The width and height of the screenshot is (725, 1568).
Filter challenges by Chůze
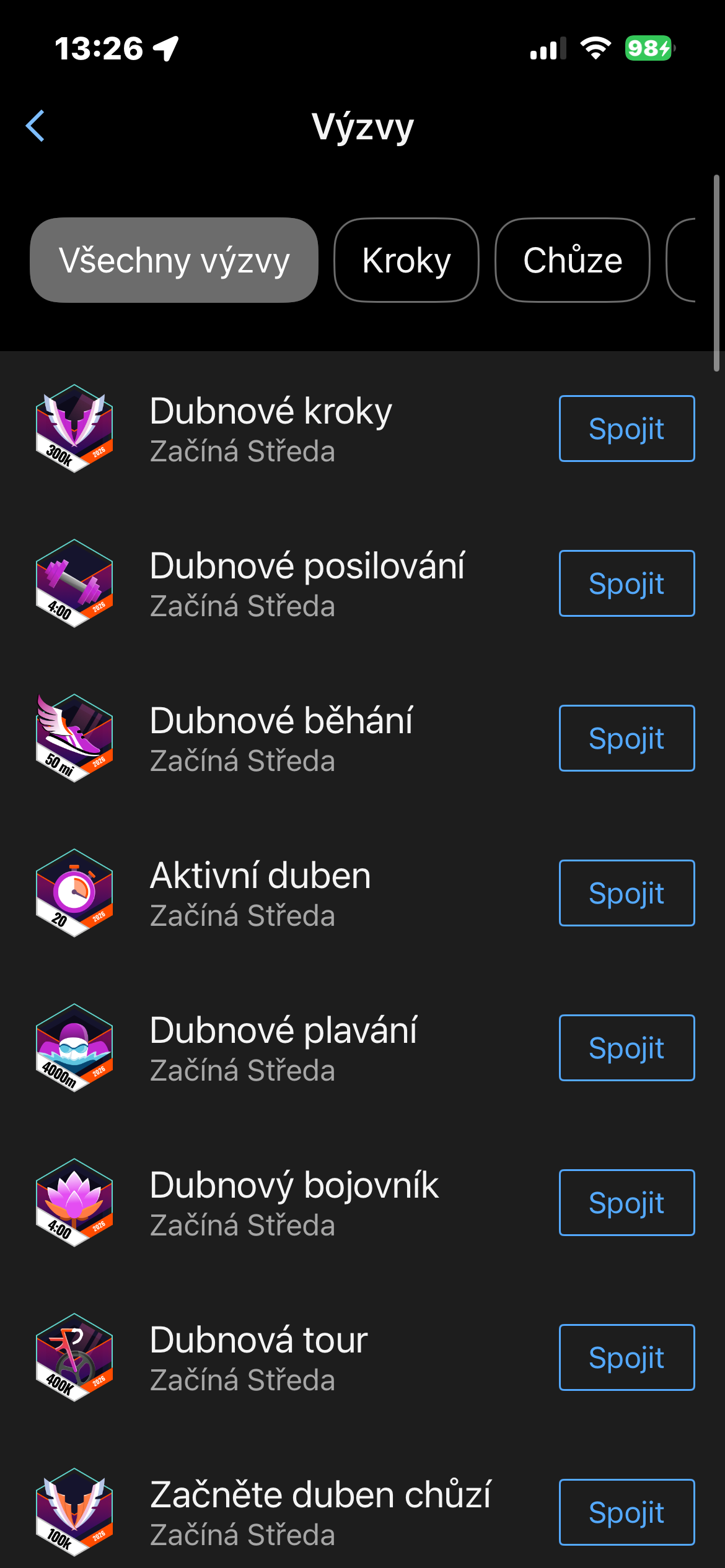(572, 260)
